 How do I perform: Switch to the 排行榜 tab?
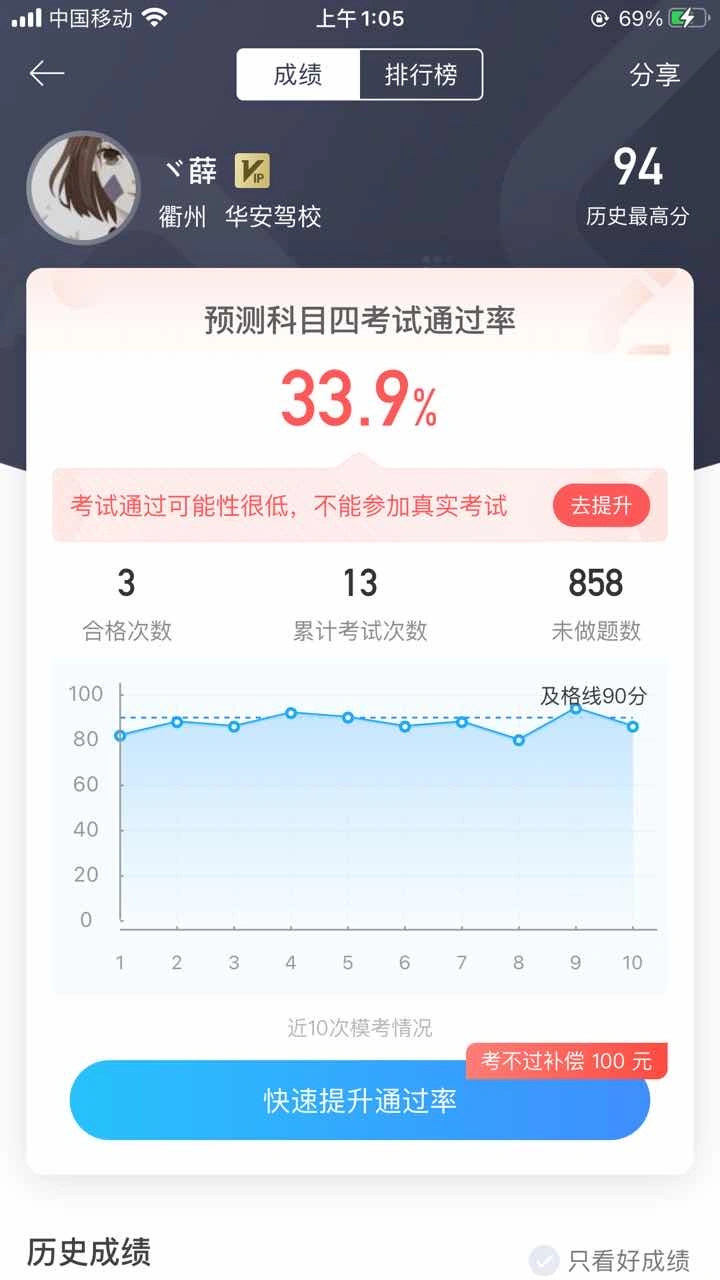click(420, 75)
